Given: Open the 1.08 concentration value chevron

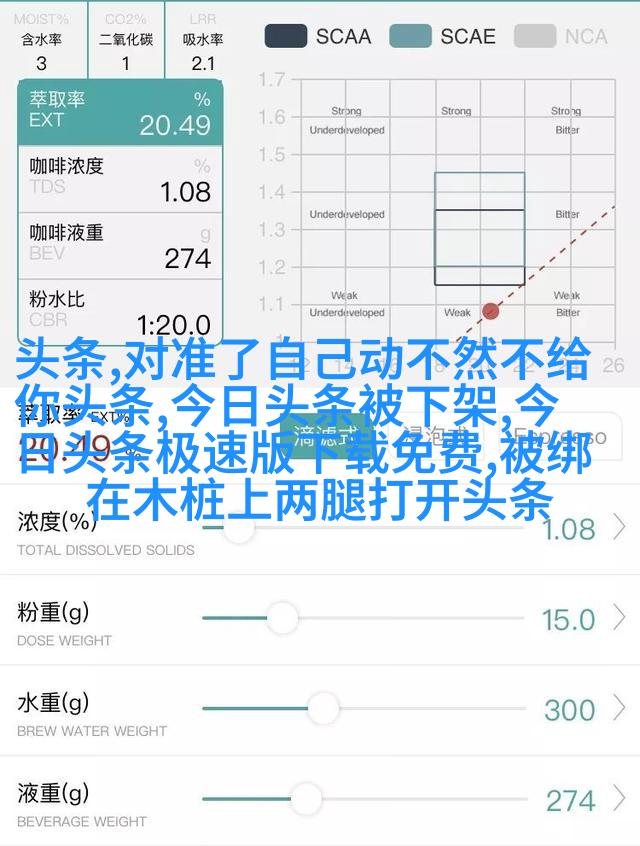Looking at the screenshot, I should click(x=619, y=527).
